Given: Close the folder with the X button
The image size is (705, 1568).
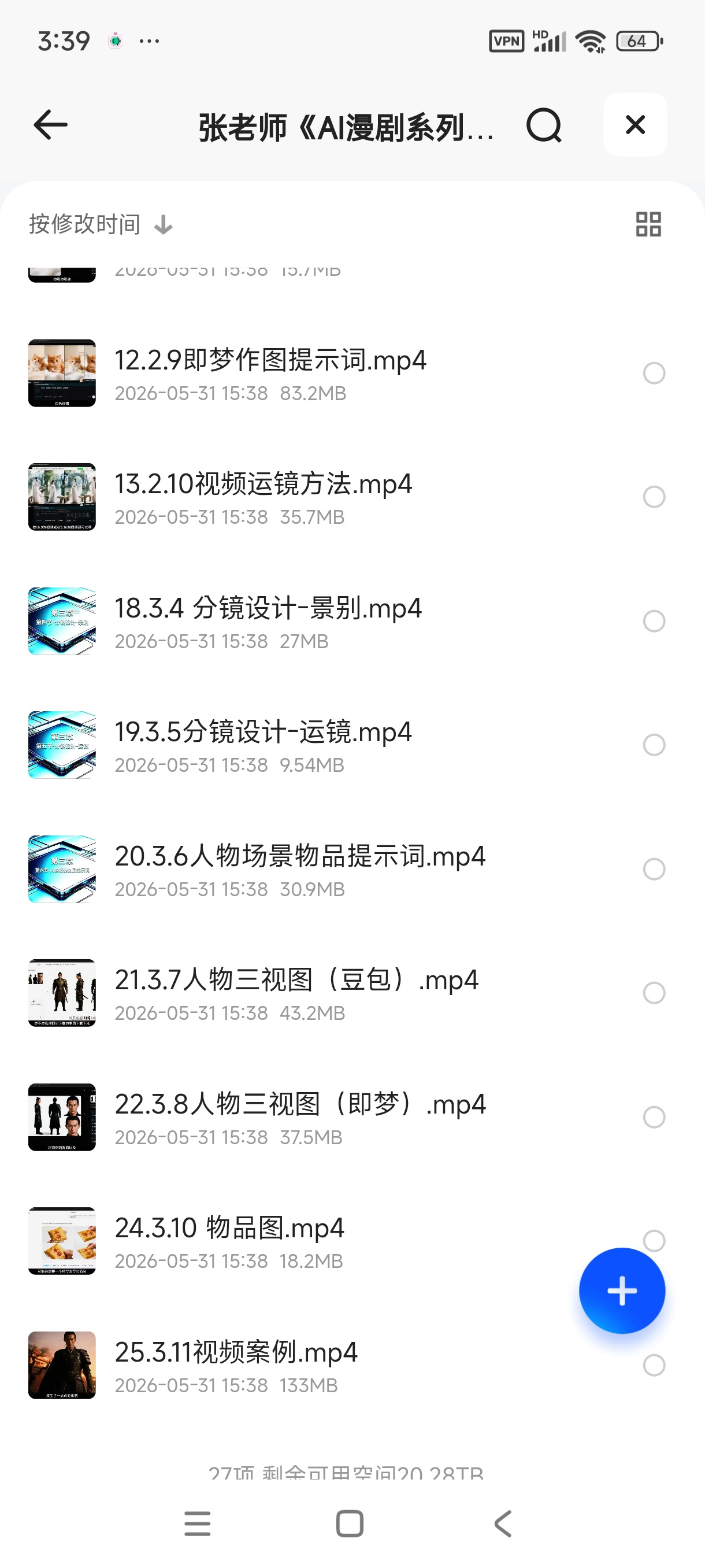Looking at the screenshot, I should point(635,125).
